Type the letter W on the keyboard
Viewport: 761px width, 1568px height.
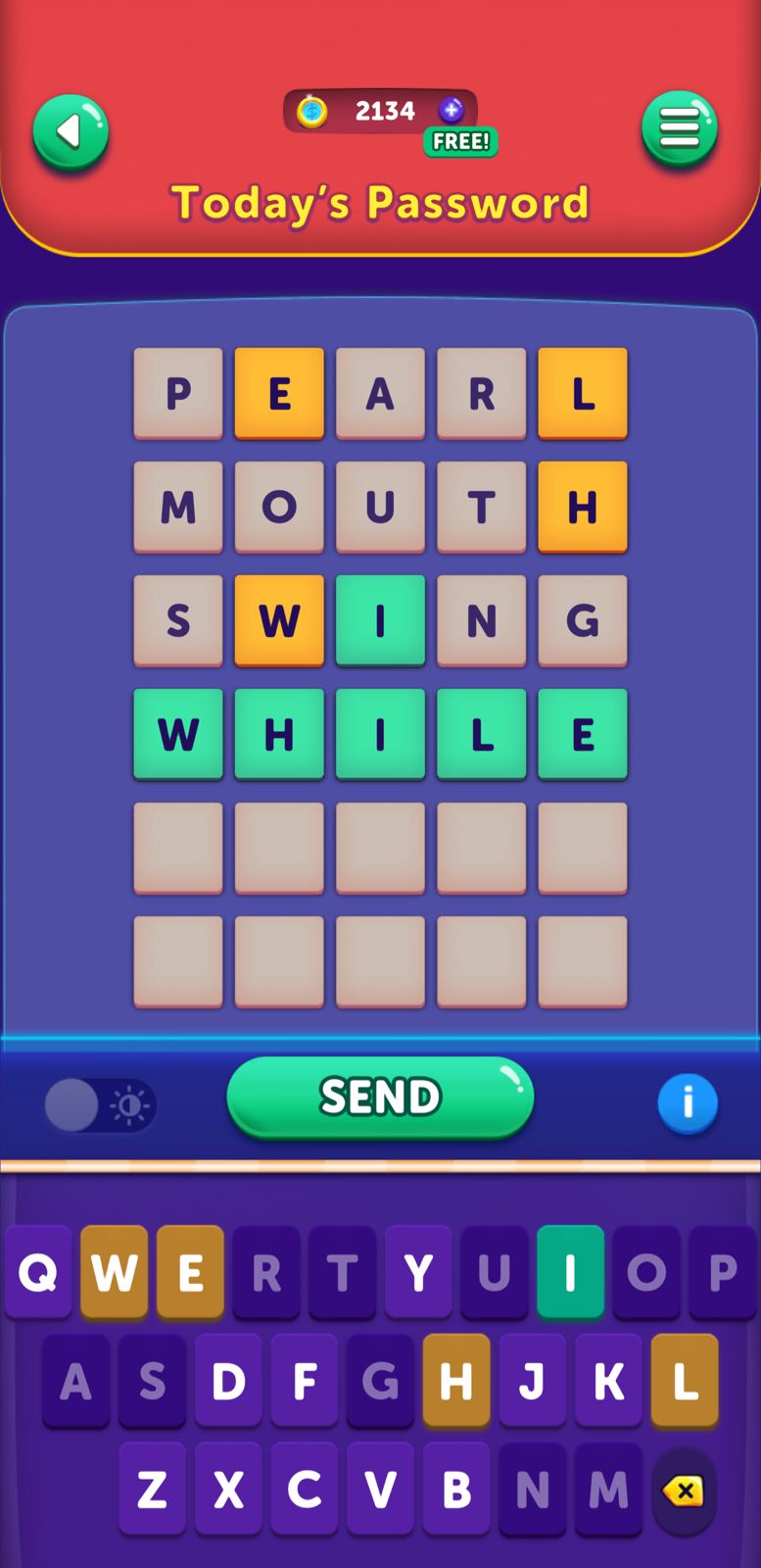coord(115,1272)
